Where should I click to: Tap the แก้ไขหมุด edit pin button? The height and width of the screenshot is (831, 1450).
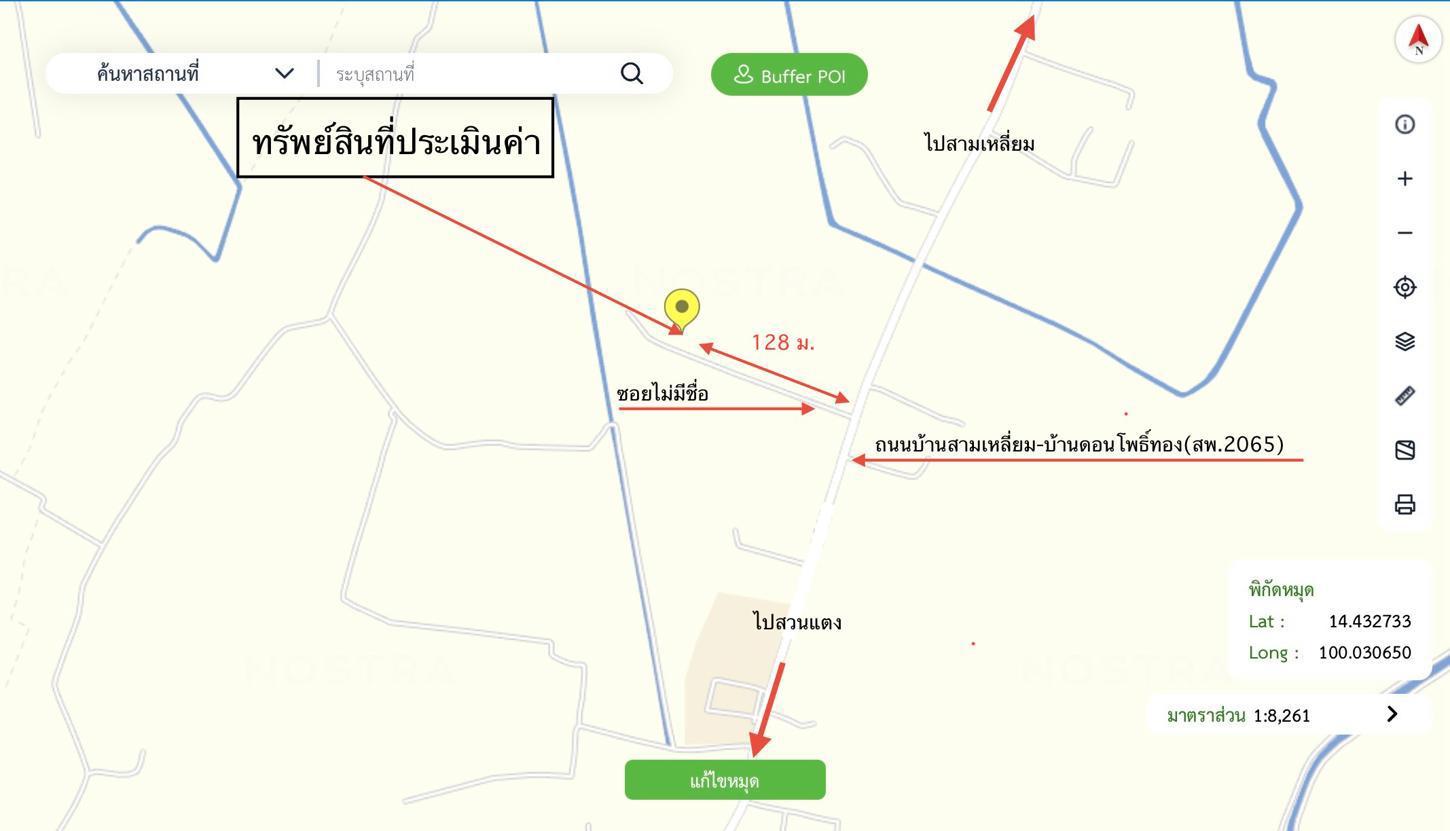pyautogui.click(x=725, y=780)
